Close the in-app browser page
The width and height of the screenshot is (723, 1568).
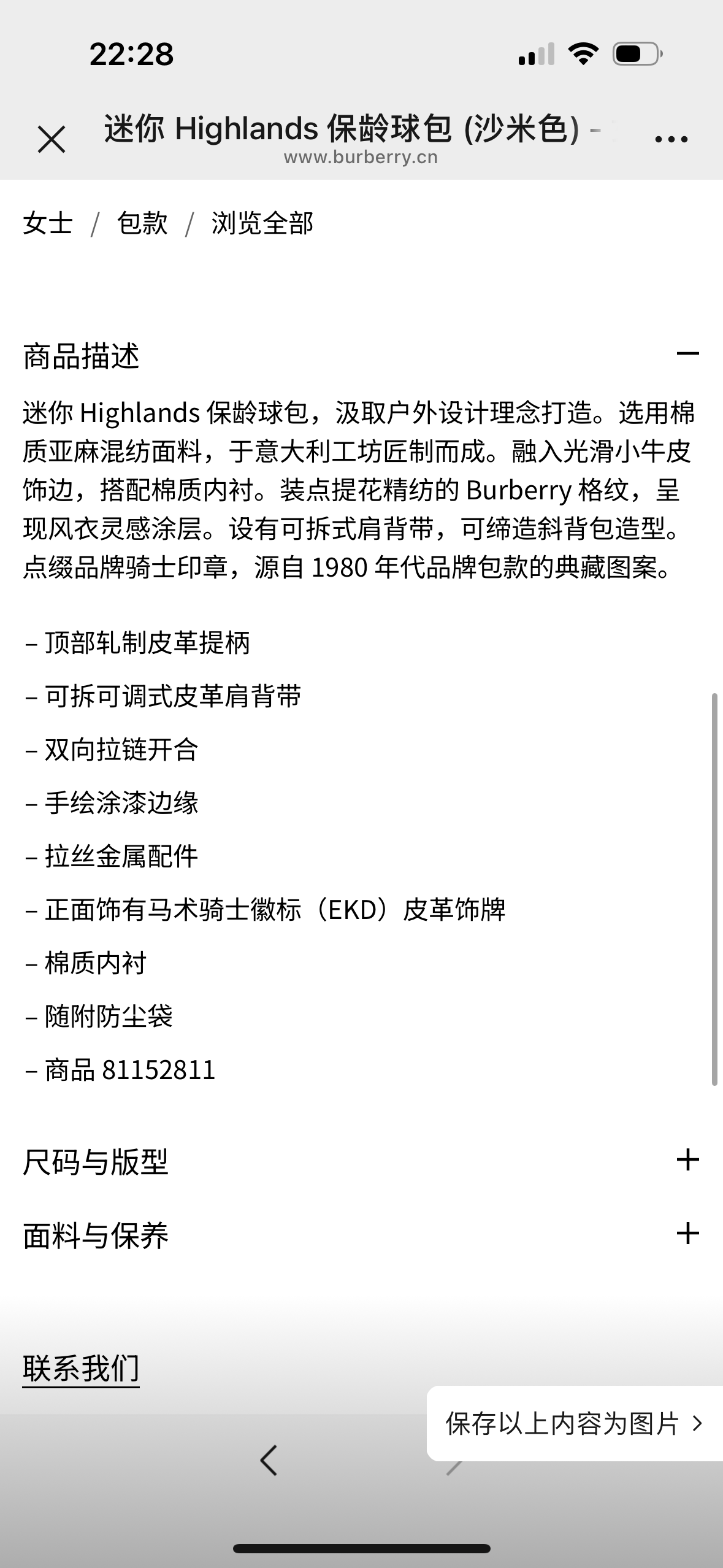pos(52,139)
